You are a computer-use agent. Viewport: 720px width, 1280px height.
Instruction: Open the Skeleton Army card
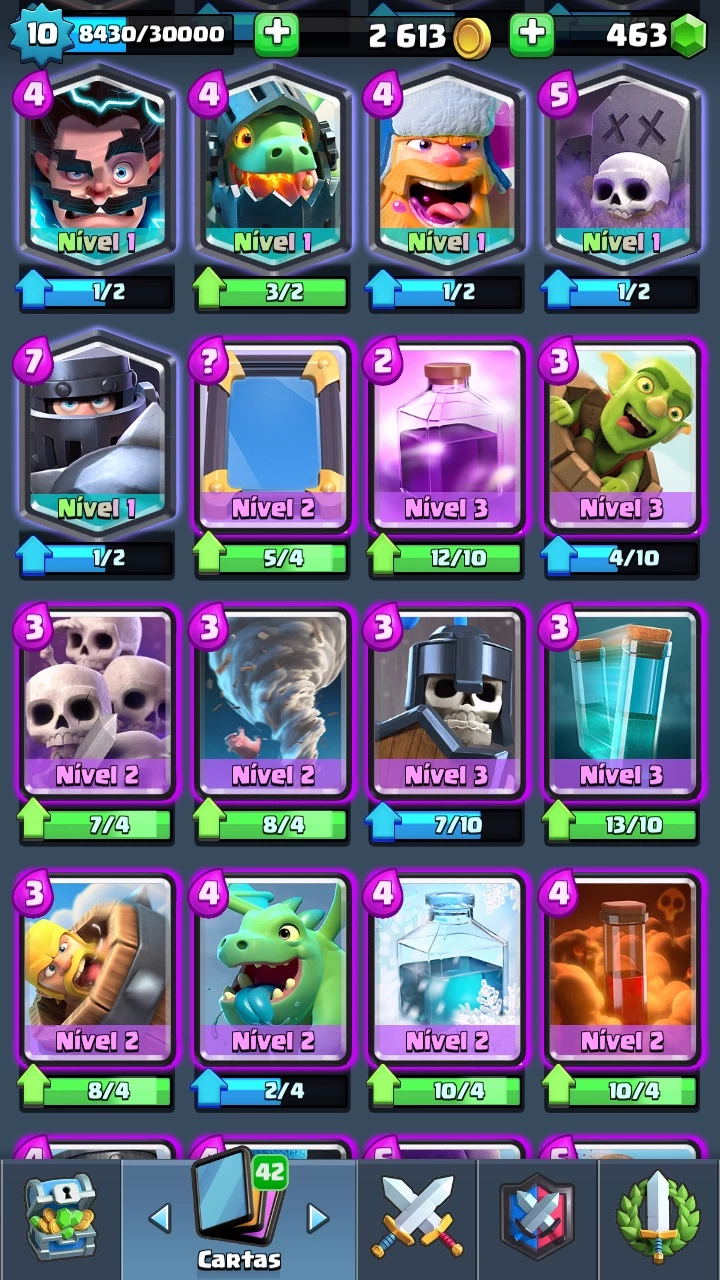[98, 702]
